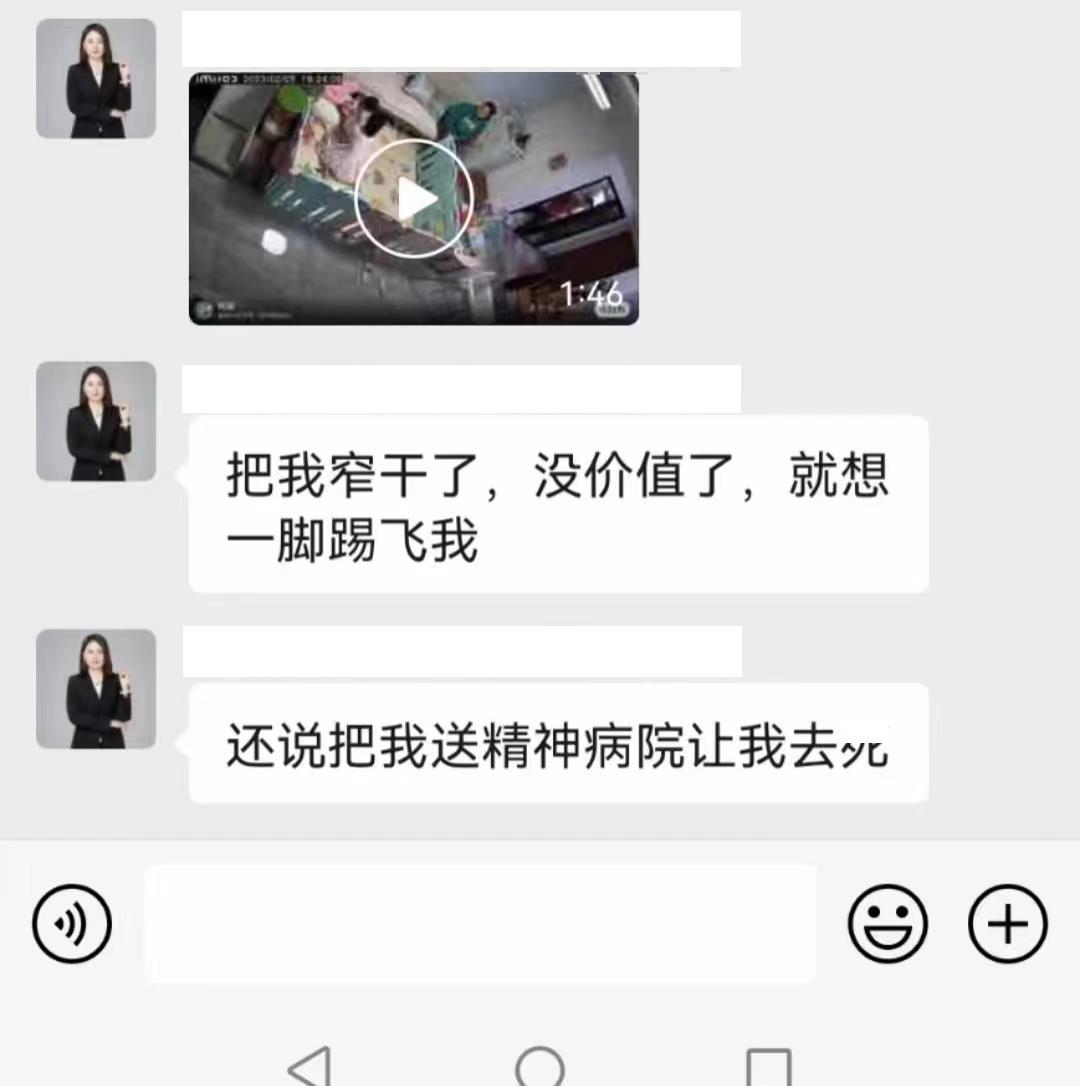
Task: Tap the avatar beside the bottom message
Action: [95, 690]
